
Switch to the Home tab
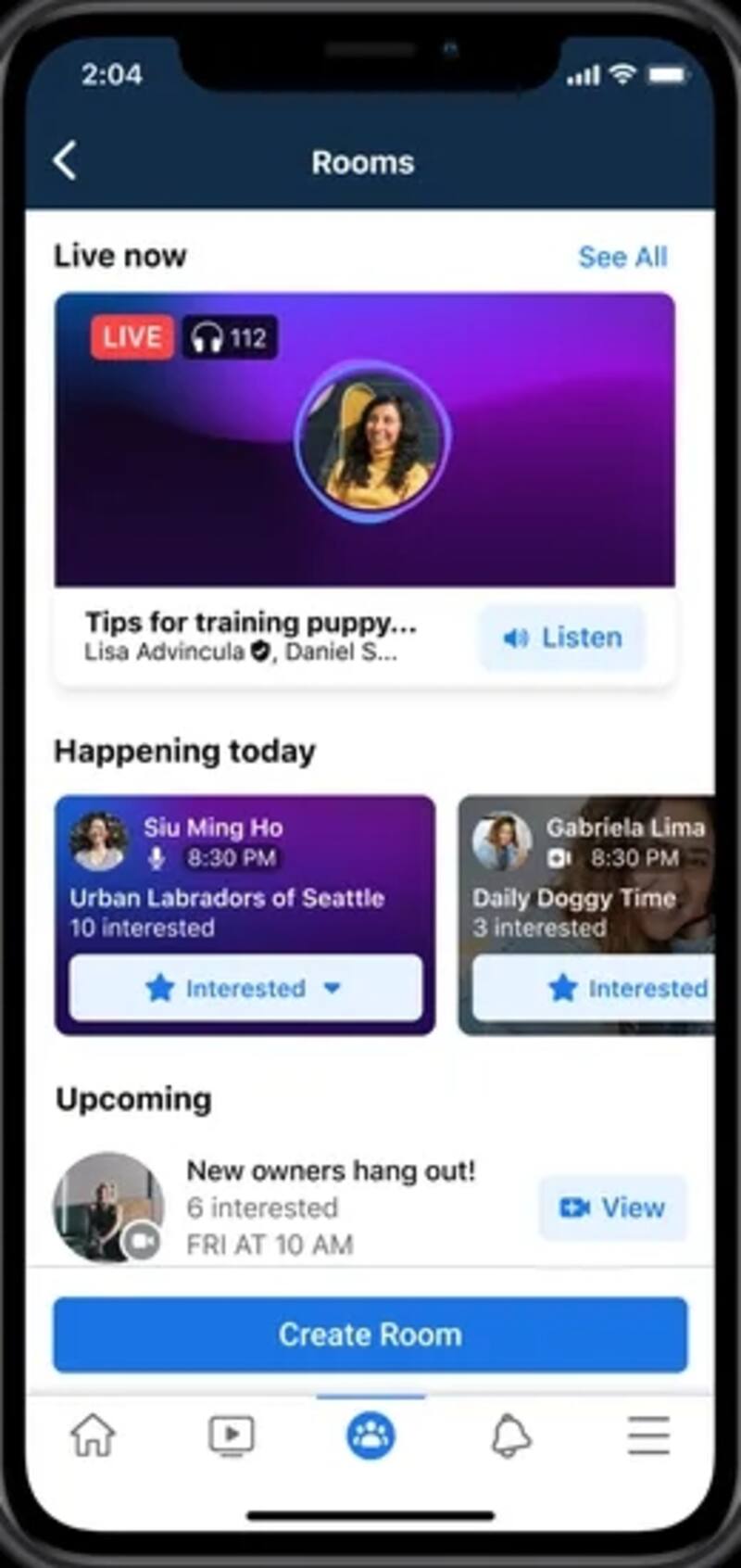[93, 1436]
